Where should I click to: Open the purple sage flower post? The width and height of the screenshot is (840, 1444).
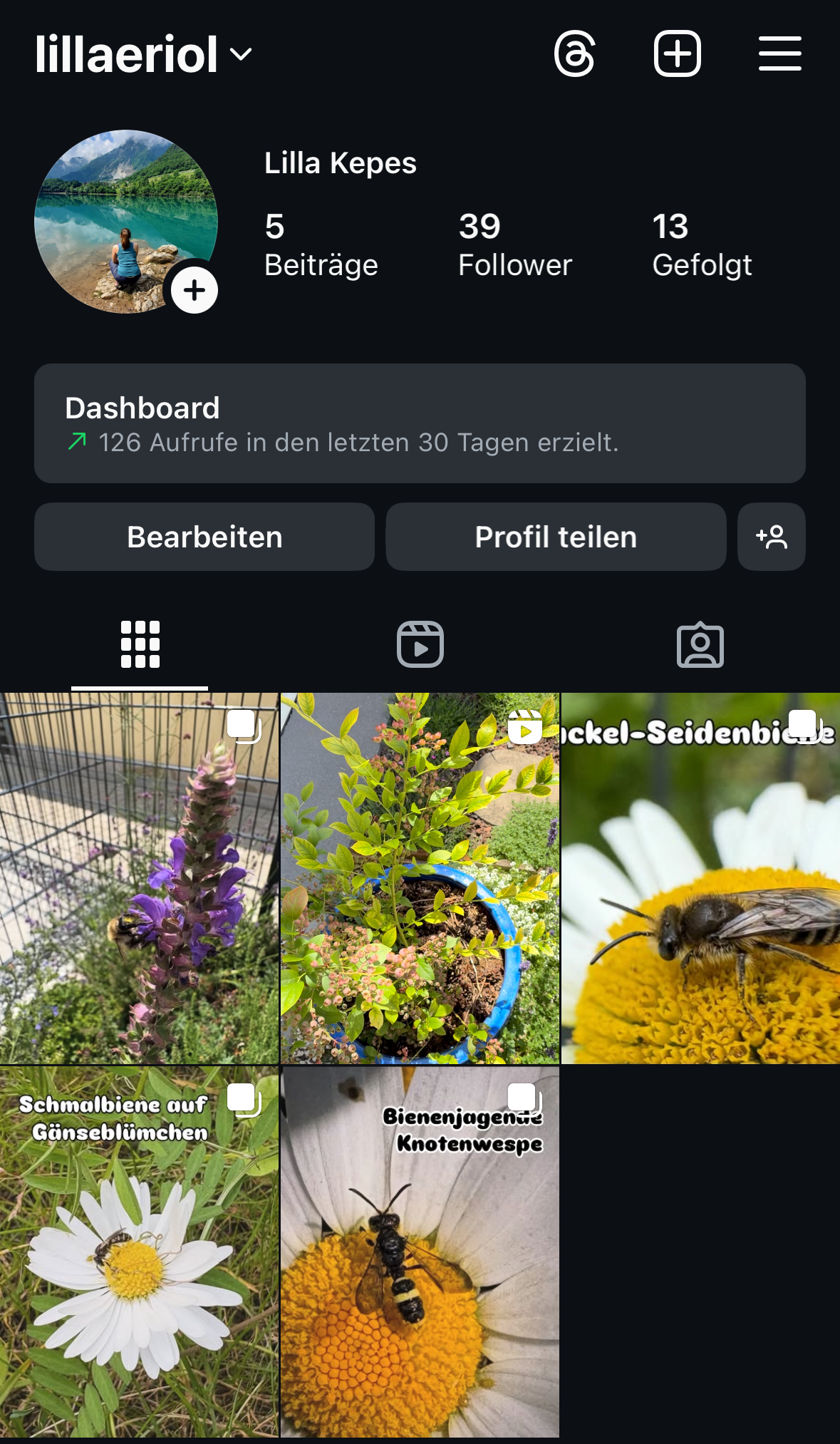click(139, 878)
